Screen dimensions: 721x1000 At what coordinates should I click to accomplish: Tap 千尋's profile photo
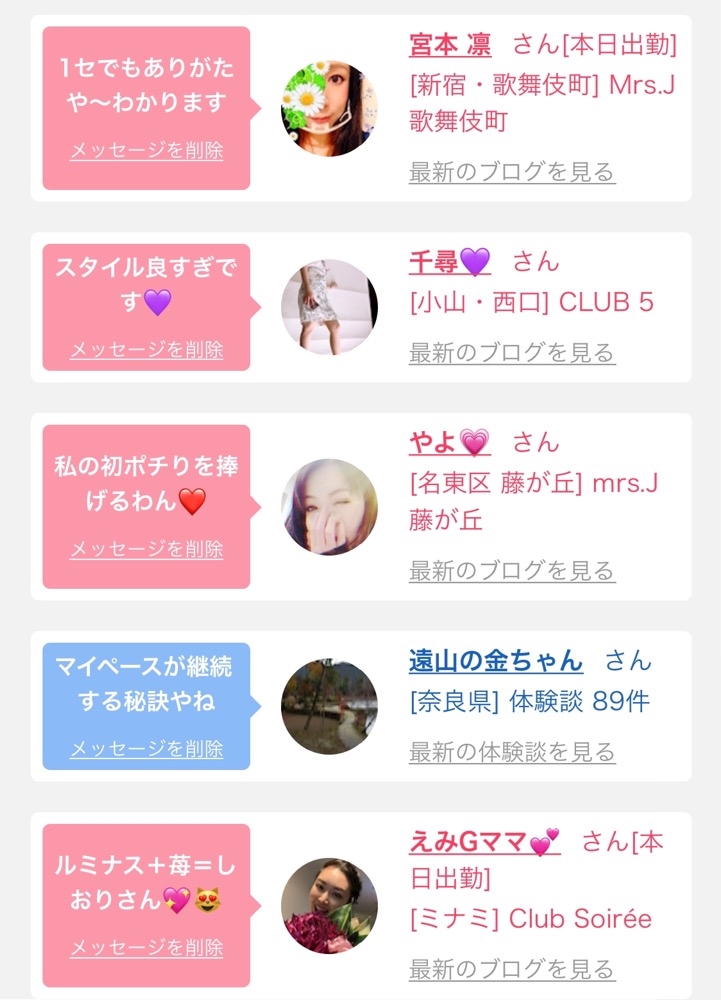329,307
